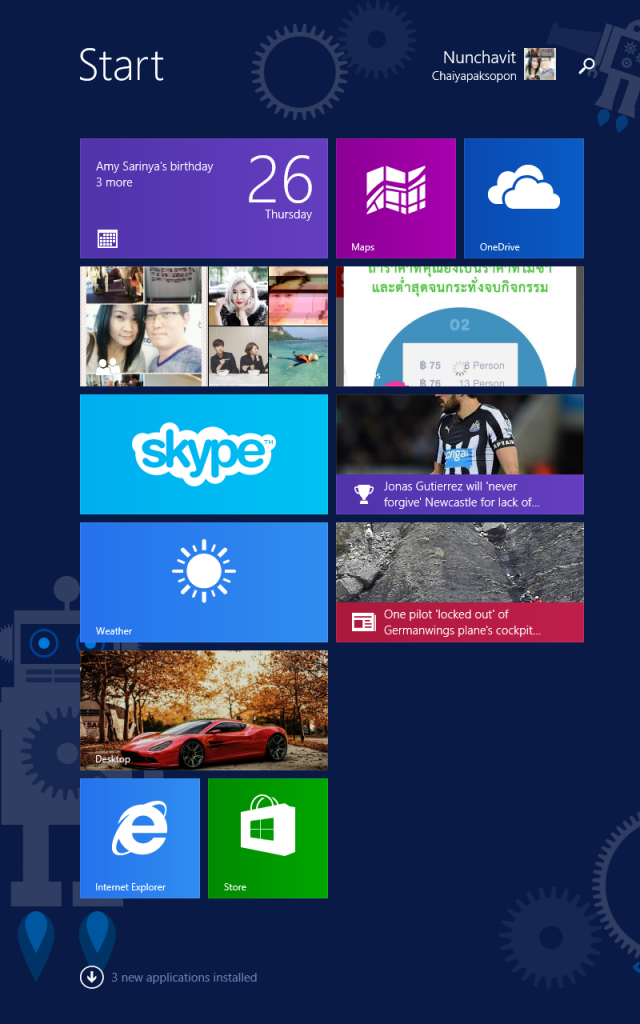Open the calendar tile showing Amy Sarinya's birthday
The height and width of the screenshot is (1024, 640).
click(203, 198)
